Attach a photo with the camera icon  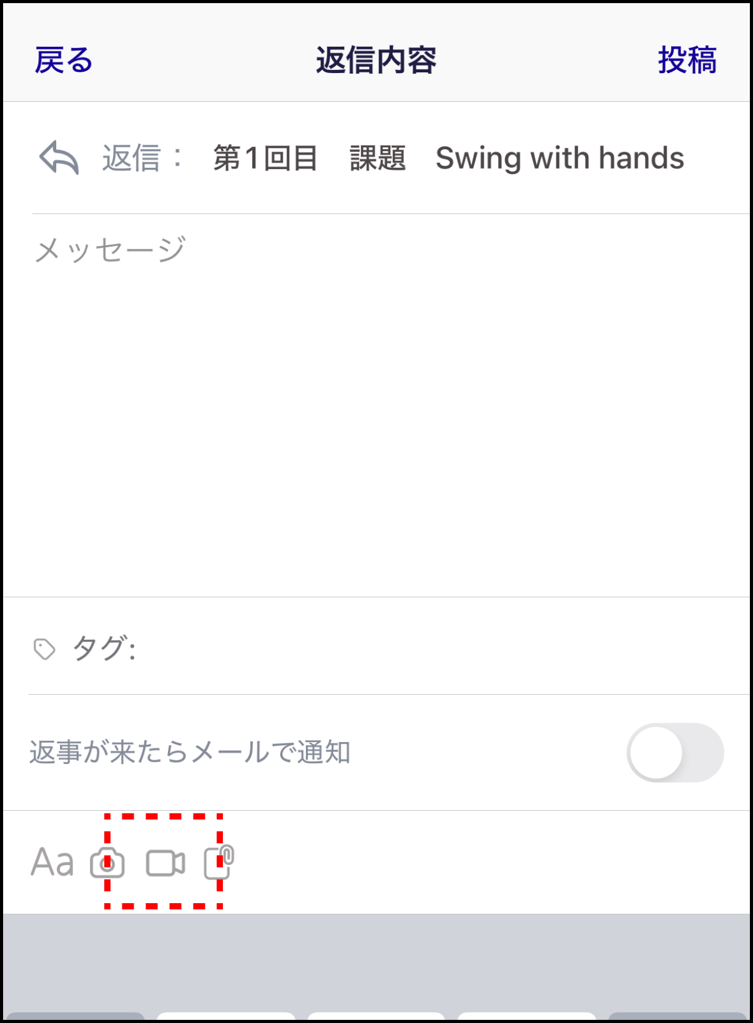click(x=108, y=863)
